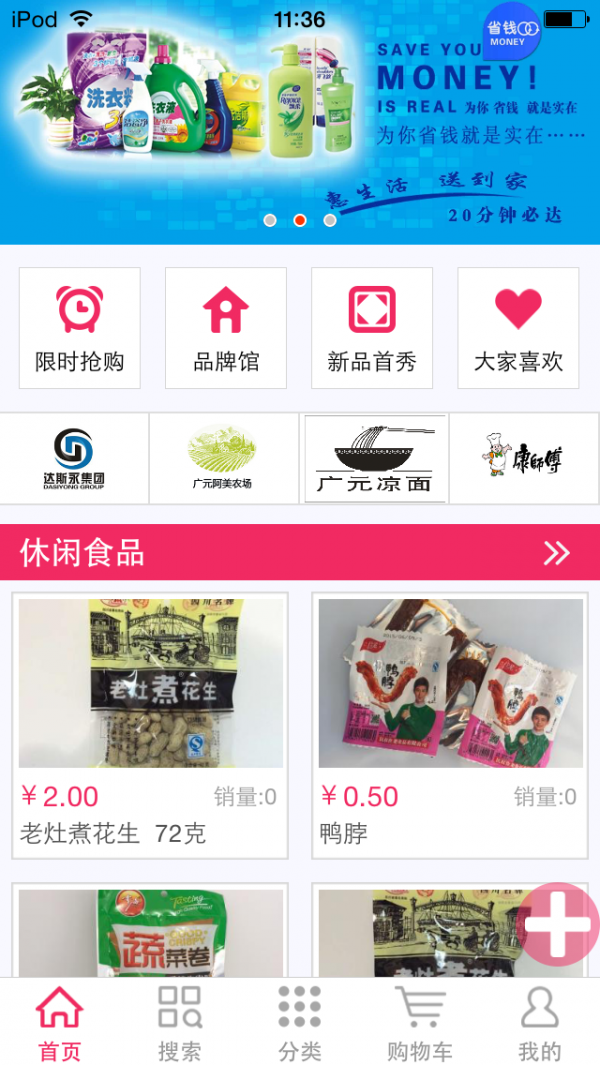Screen dimensions: 600x1065
Task: Open the 购物车 shopping cart tab
Action: [420, 1022]
